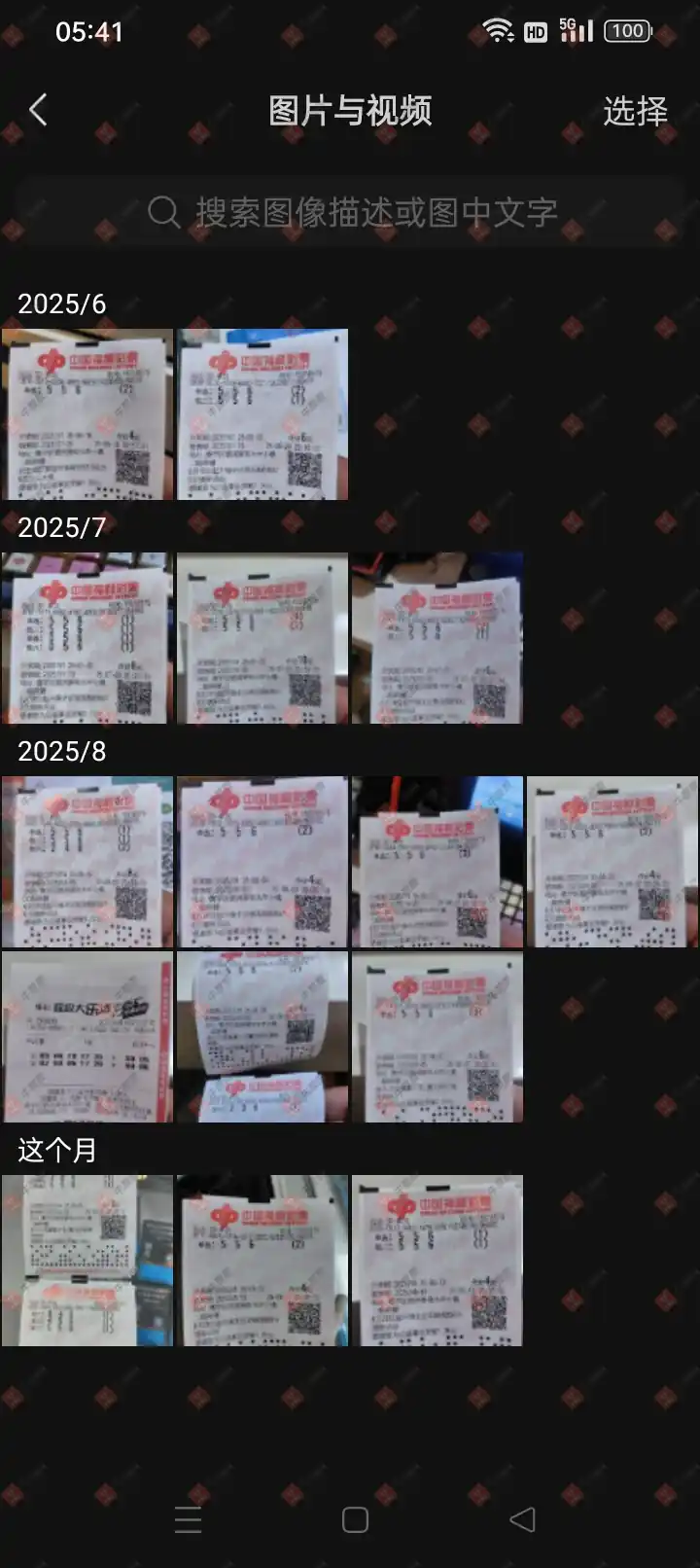Tap 选择 to select photos
The height and width of the screenshot is (1568, 700).
click(635, 111)
